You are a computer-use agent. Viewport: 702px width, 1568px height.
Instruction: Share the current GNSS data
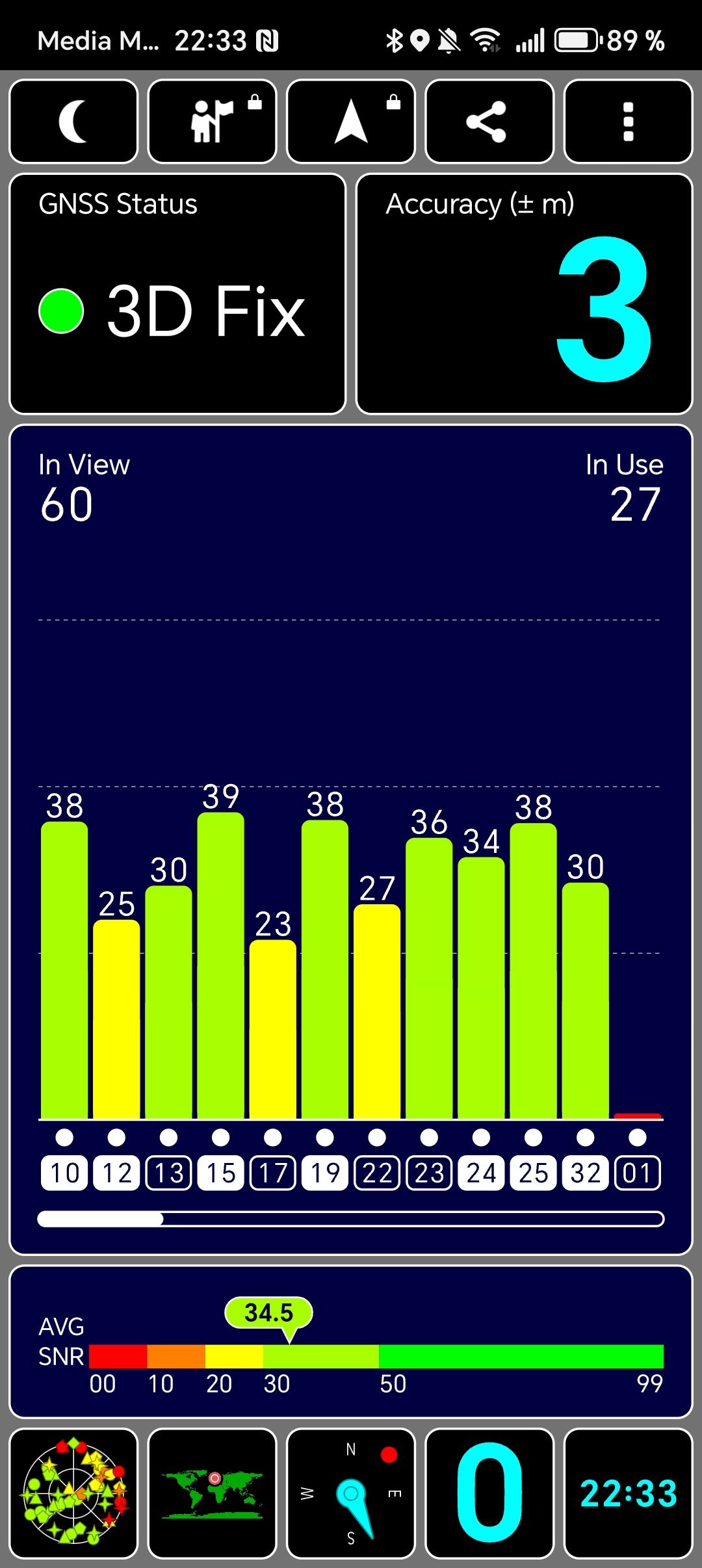tap(489, 122)
